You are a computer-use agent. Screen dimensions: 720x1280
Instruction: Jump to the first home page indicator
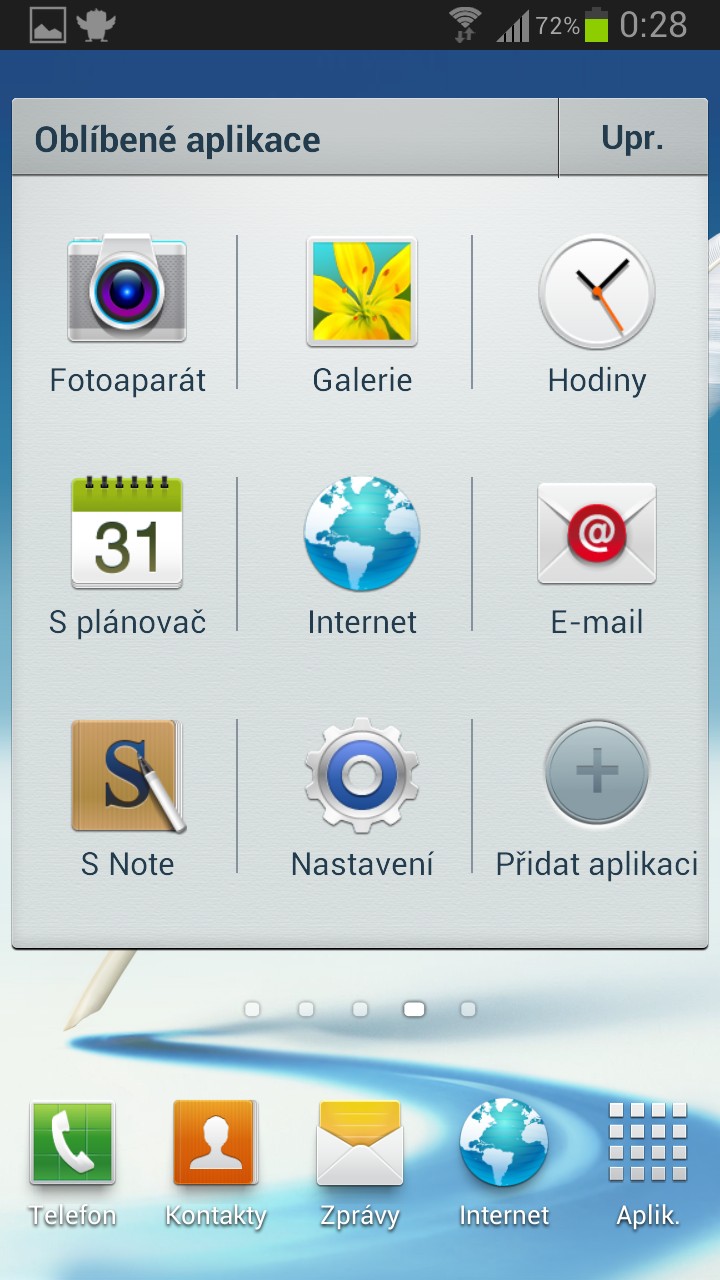click(x=252, y=1010)
